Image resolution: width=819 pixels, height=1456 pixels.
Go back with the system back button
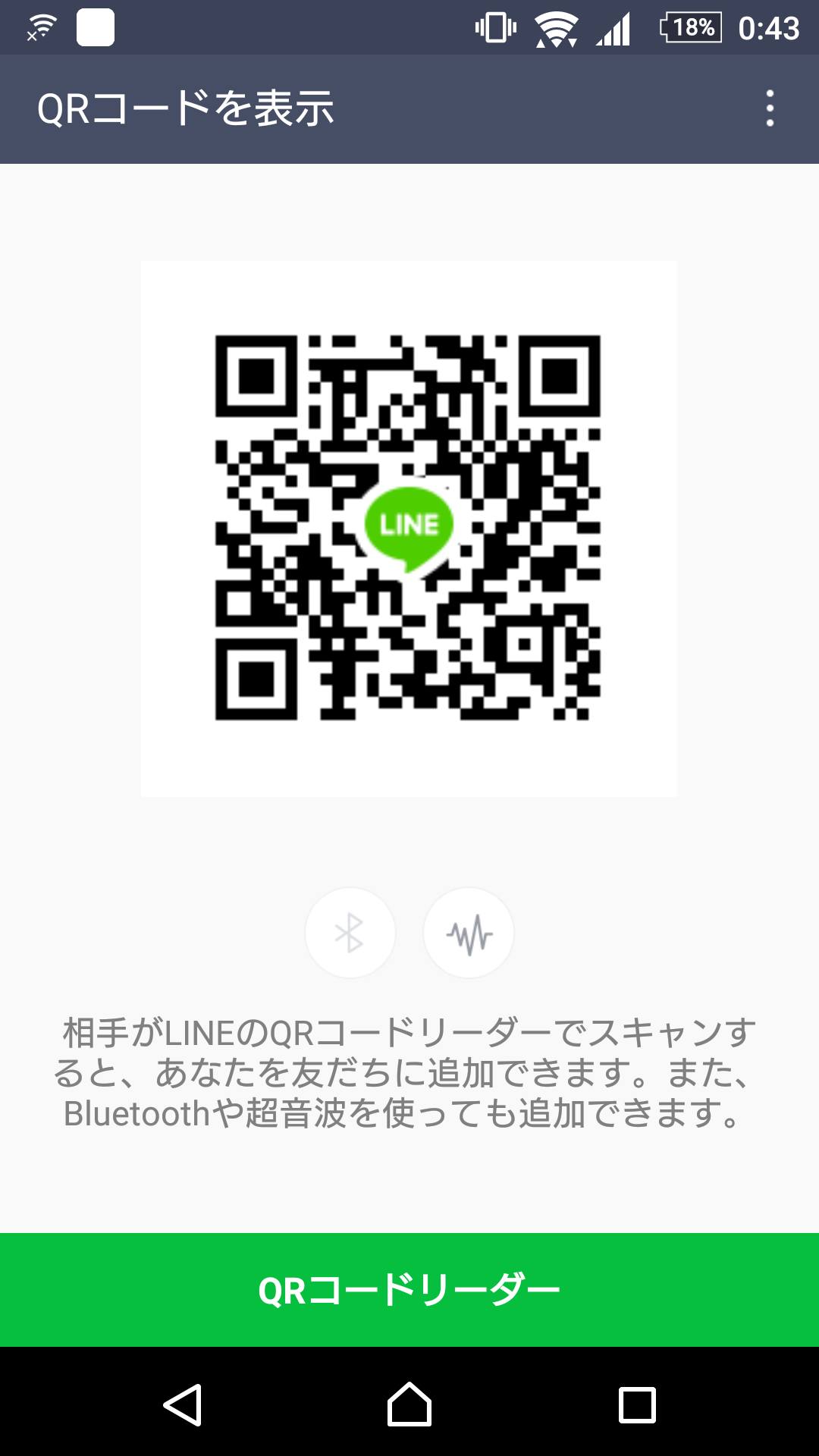[x=183, y=1404]
